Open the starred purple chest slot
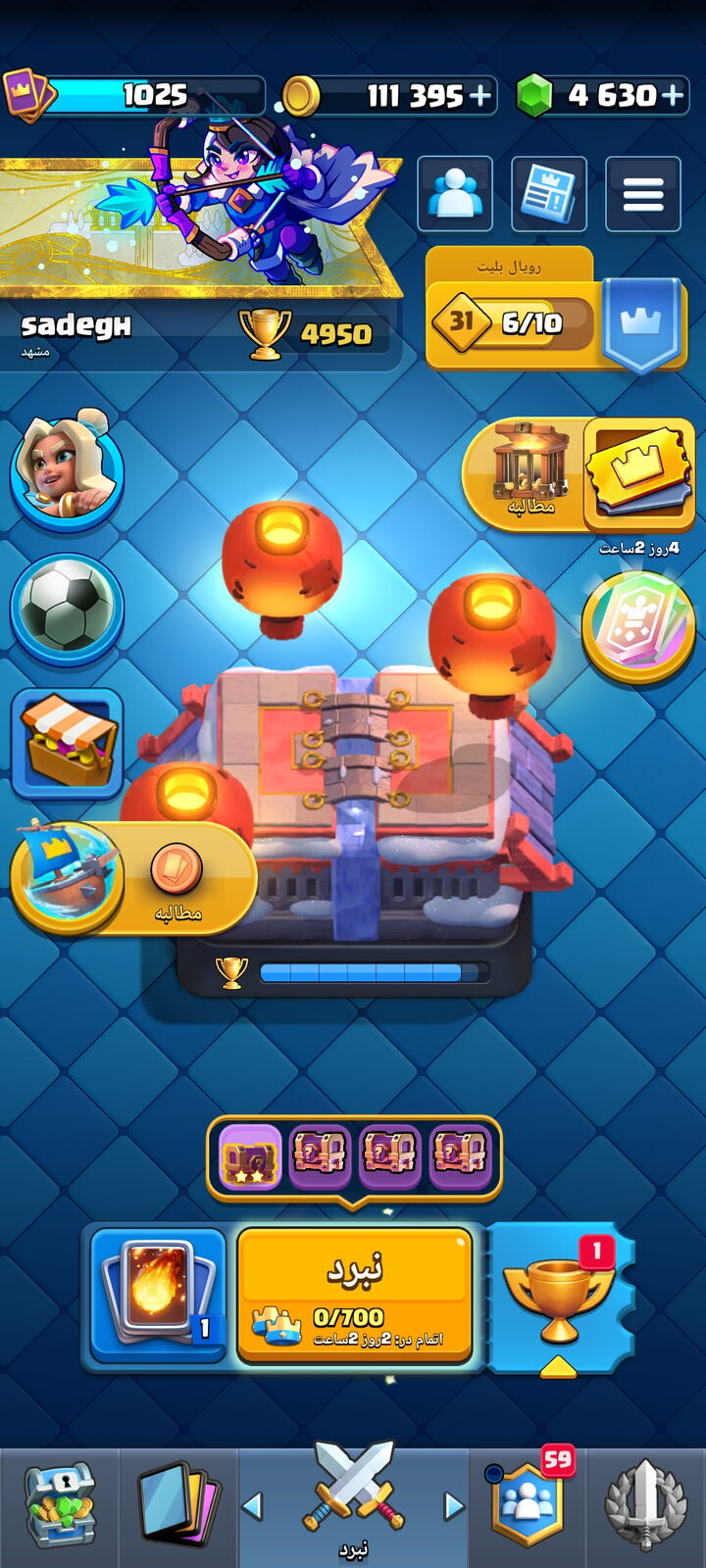 pyautogui.click(x=249, y=1156)
